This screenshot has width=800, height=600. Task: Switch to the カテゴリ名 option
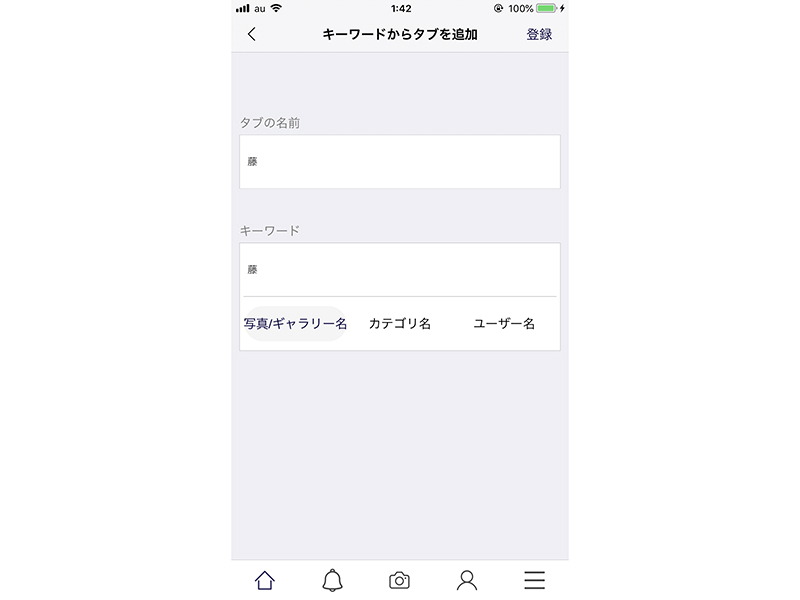pyautogui.click(x=400, y=324)
